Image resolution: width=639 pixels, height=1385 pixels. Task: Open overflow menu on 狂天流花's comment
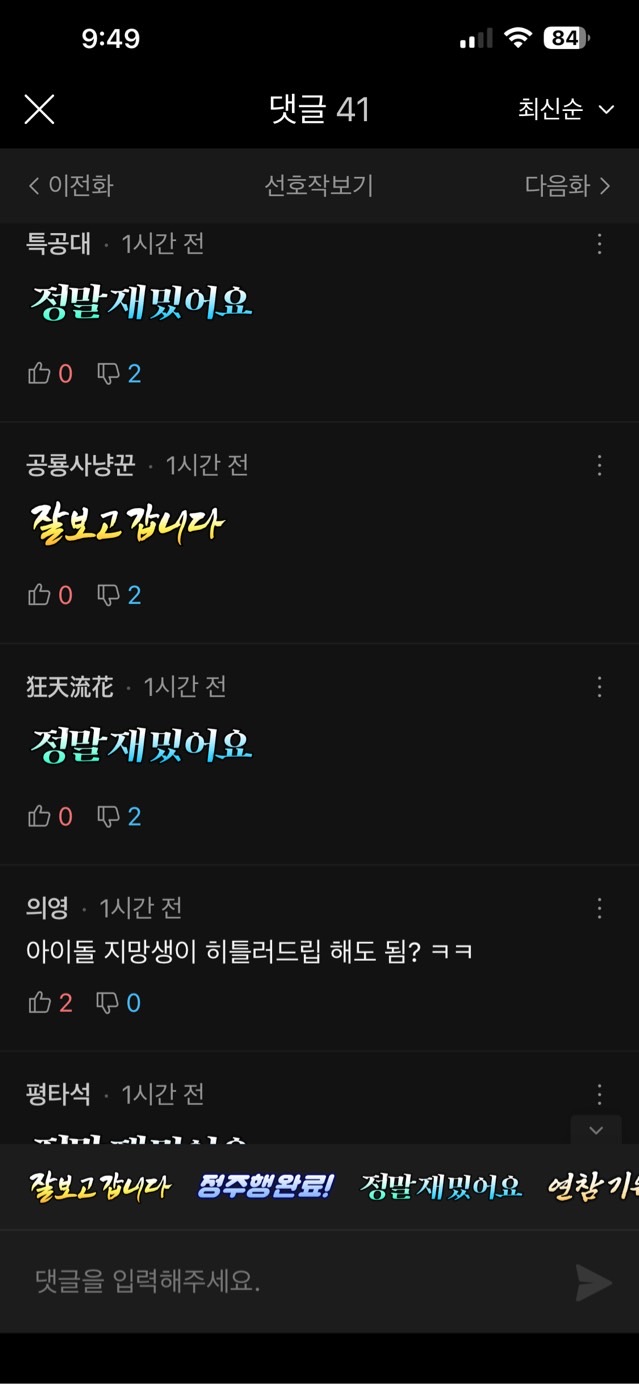coord(599,687)
